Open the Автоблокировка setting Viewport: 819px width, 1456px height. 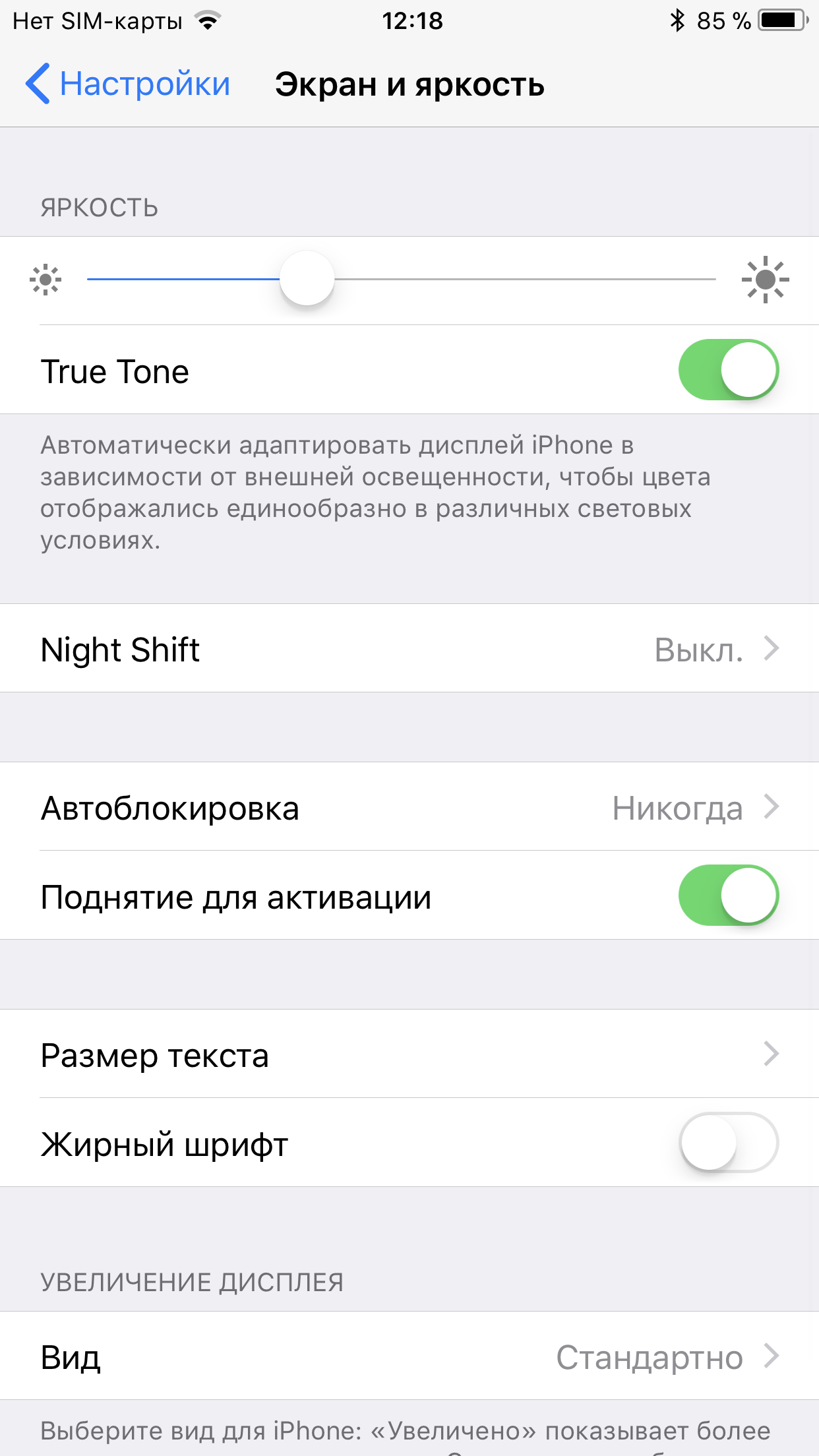(409, 806)
